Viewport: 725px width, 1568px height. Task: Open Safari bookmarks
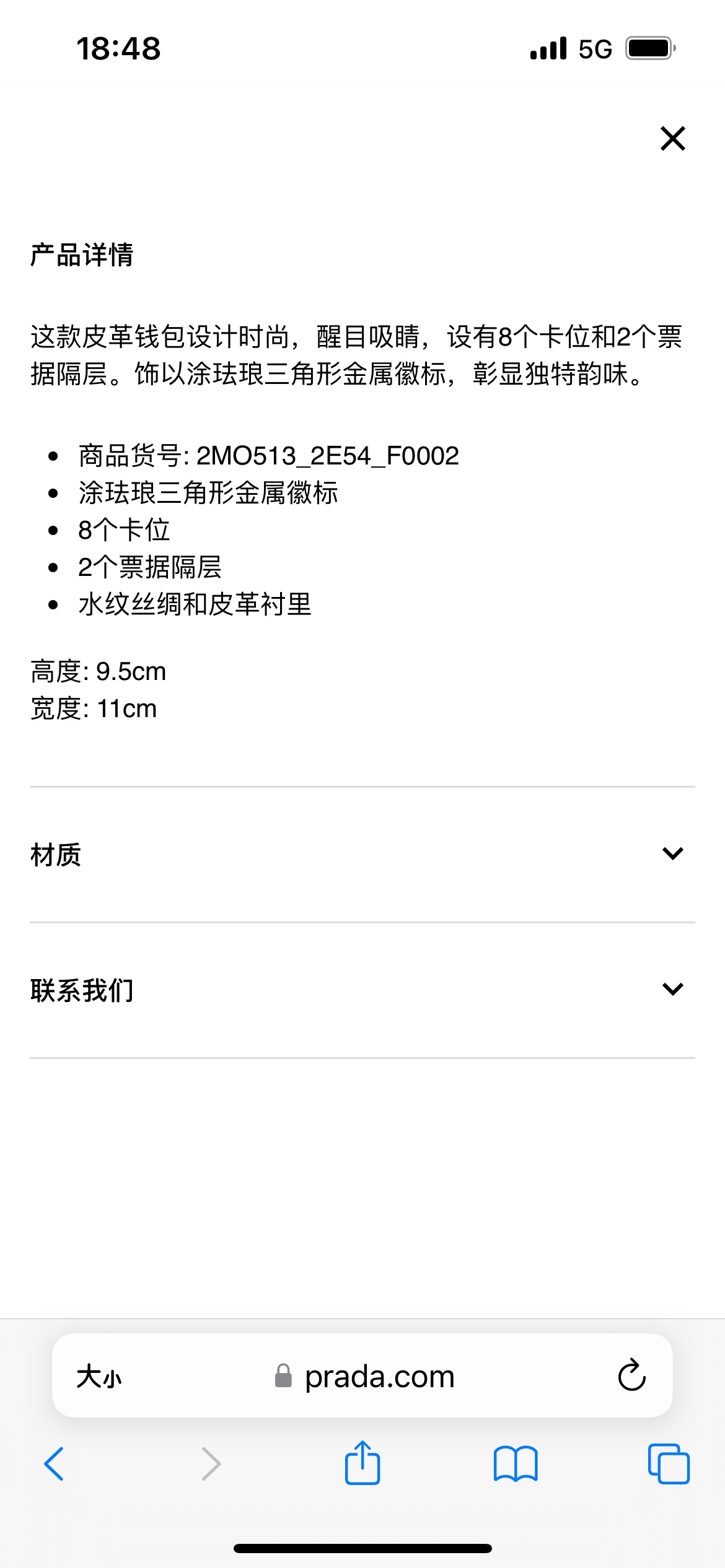(x=516, y=1464)
